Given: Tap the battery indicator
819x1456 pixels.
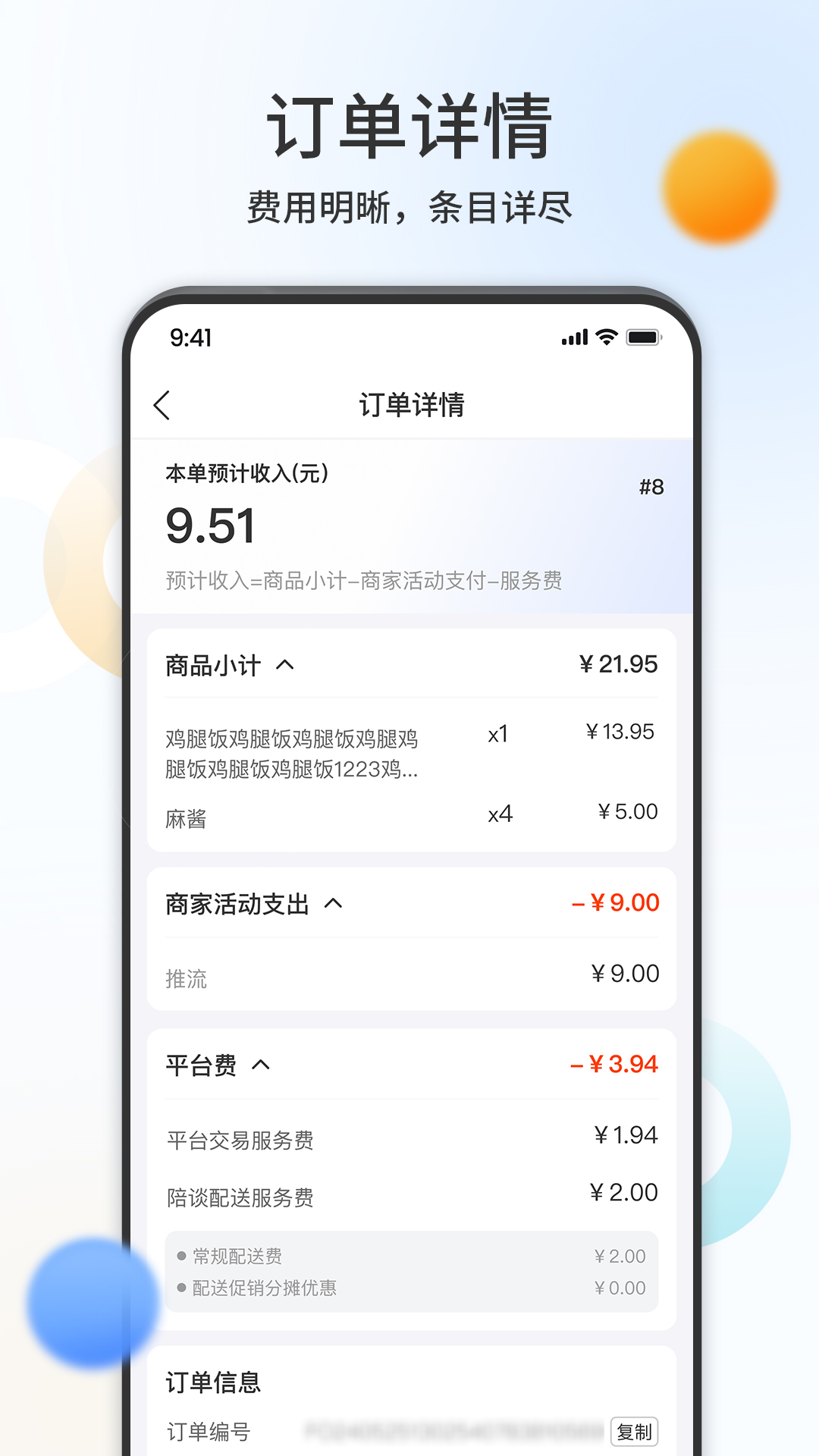Looking at the screenshot, I should coord(644,337).
